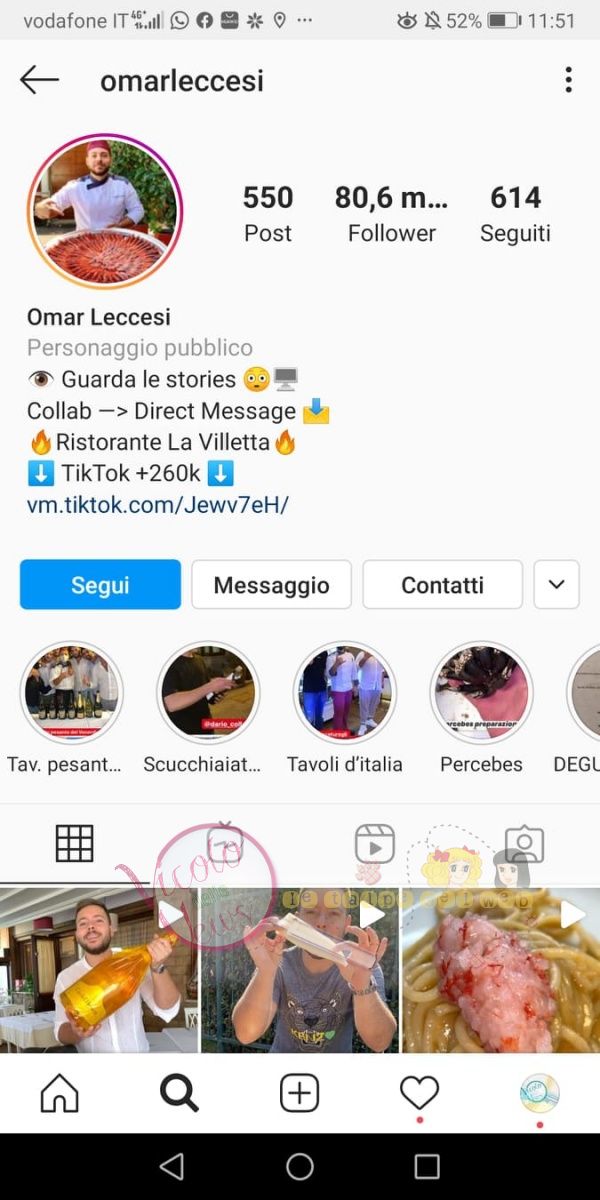This screenshot has width=600, height=1200.
Task: Open the Tavoli d'italia highlight
Action: [x=344, y=693]
